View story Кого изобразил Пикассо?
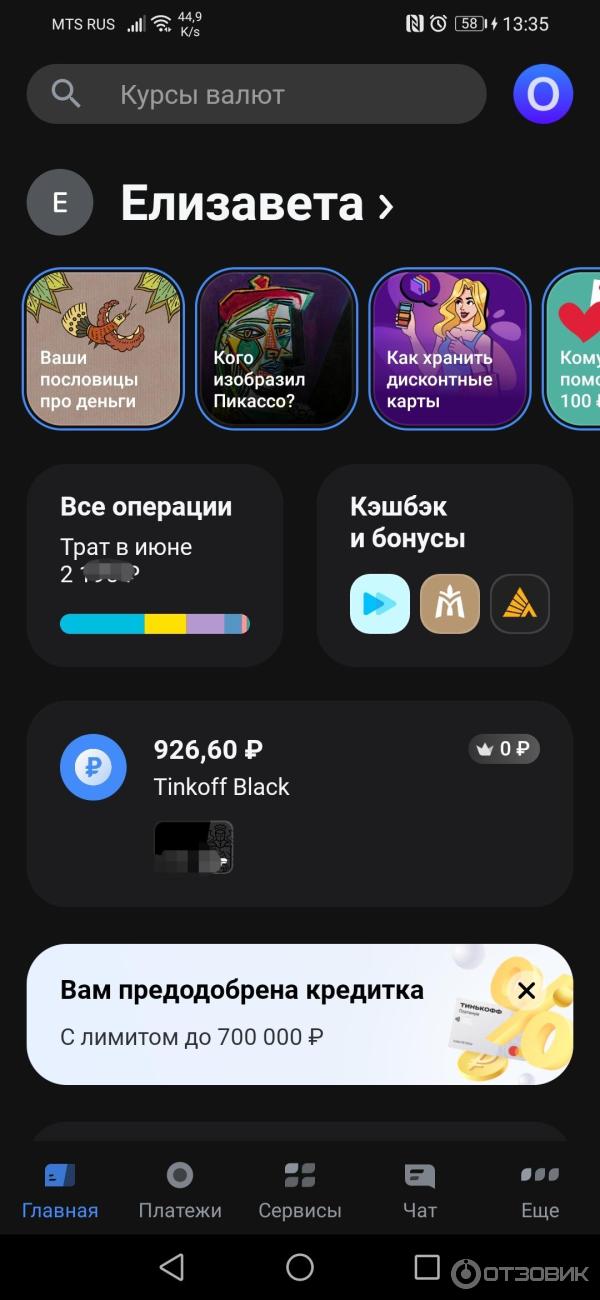The width and height of the screenshot is (600, 1300). [x=276, y=348]
